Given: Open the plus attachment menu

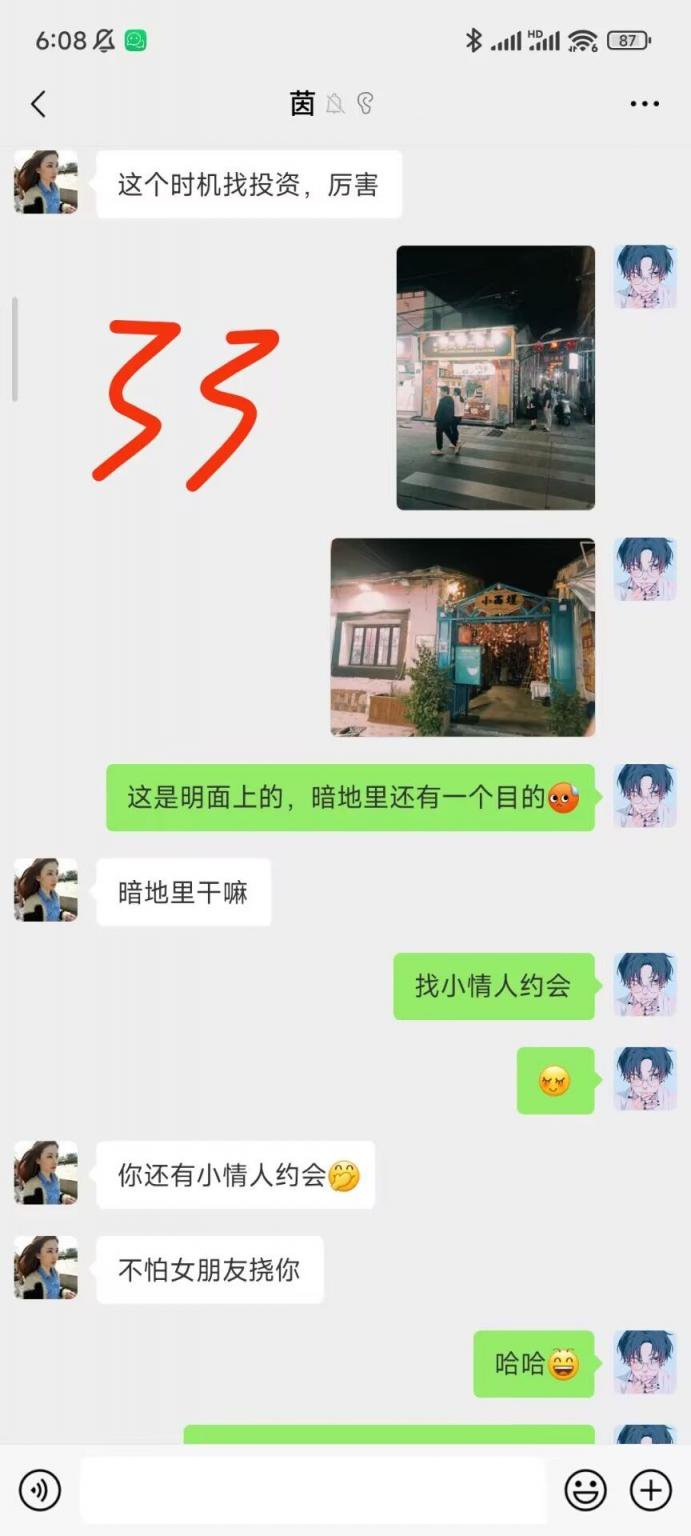Looking at the screenshot, I should (650, 1490).
